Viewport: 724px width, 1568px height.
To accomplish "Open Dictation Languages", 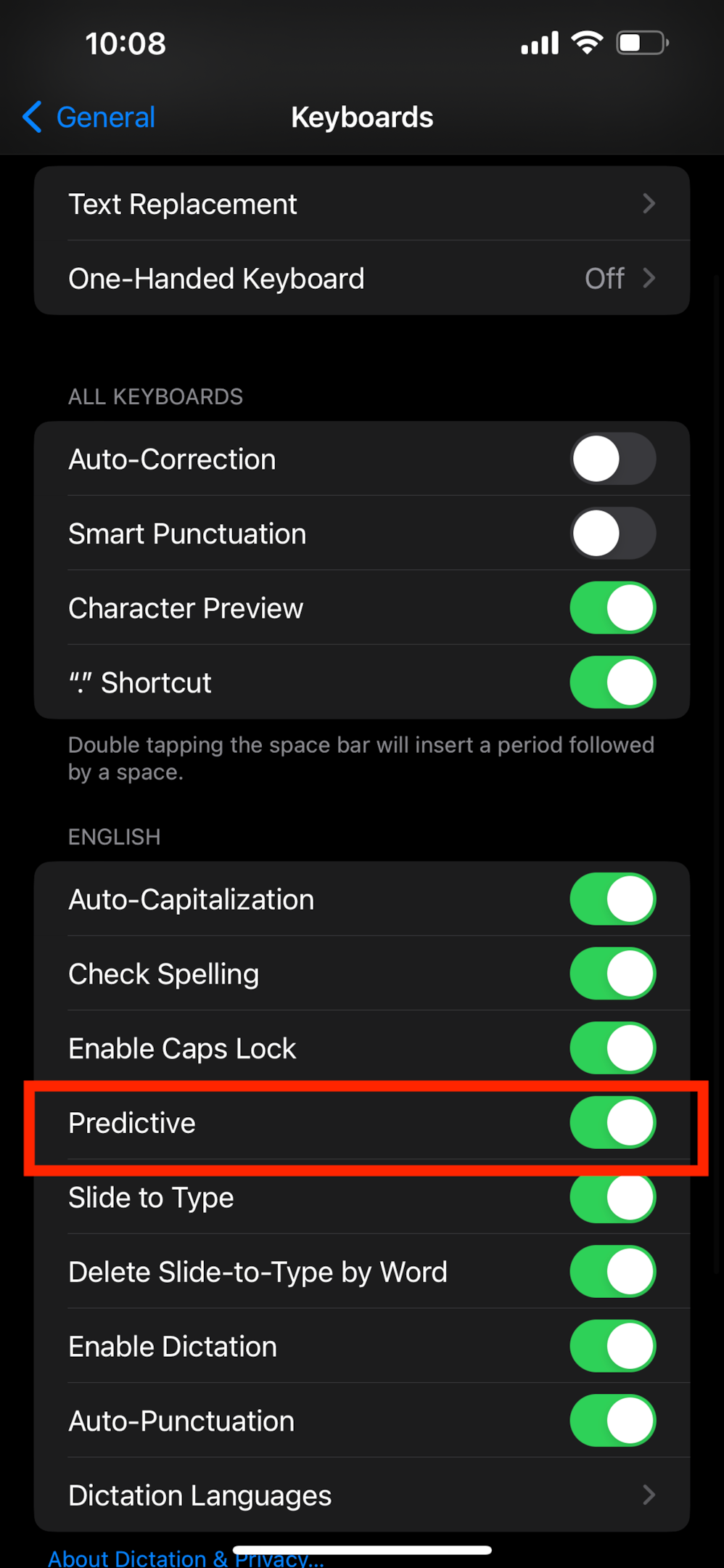I will point(362,1495).
